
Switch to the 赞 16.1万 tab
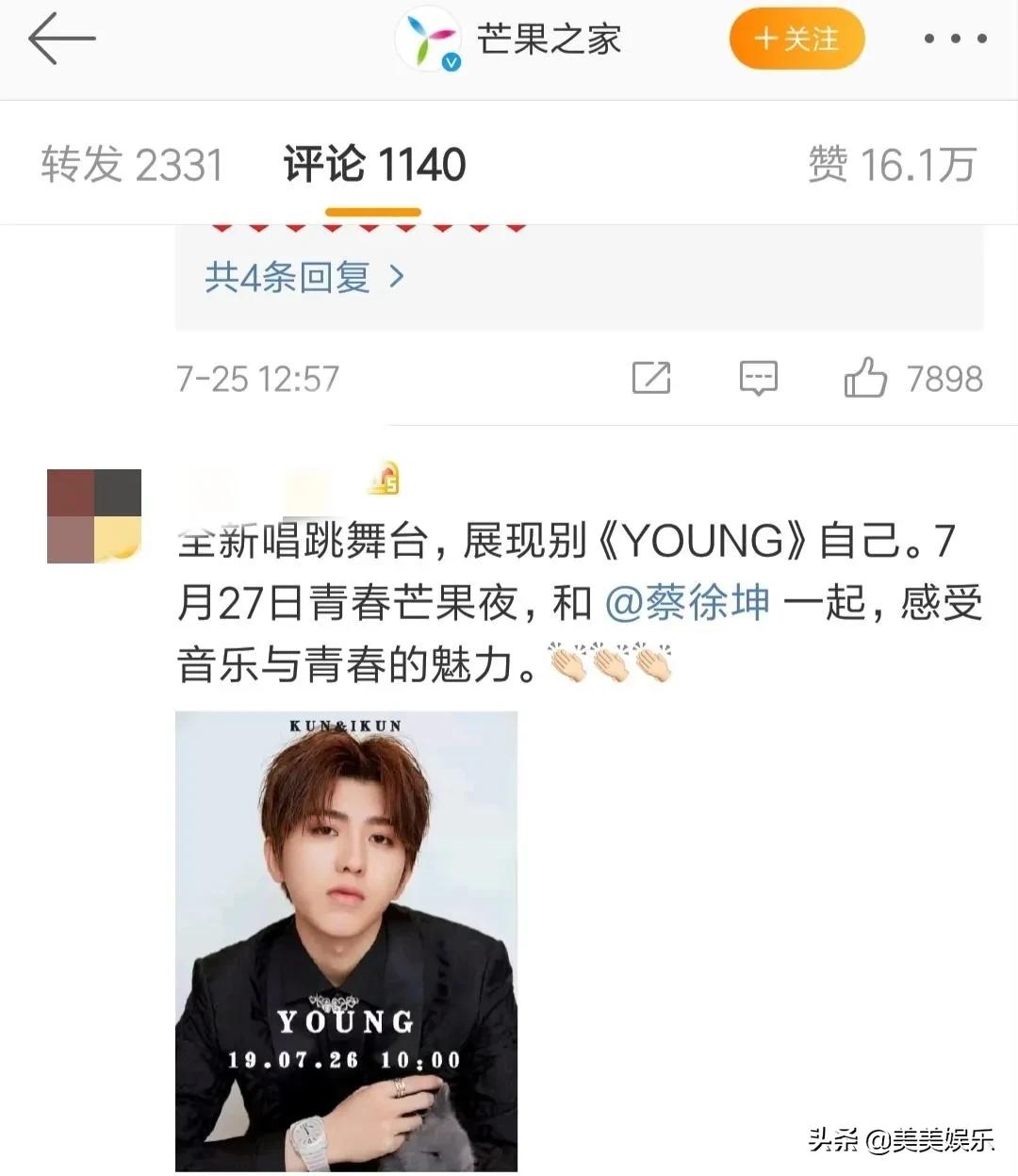[x=892, y=163]
